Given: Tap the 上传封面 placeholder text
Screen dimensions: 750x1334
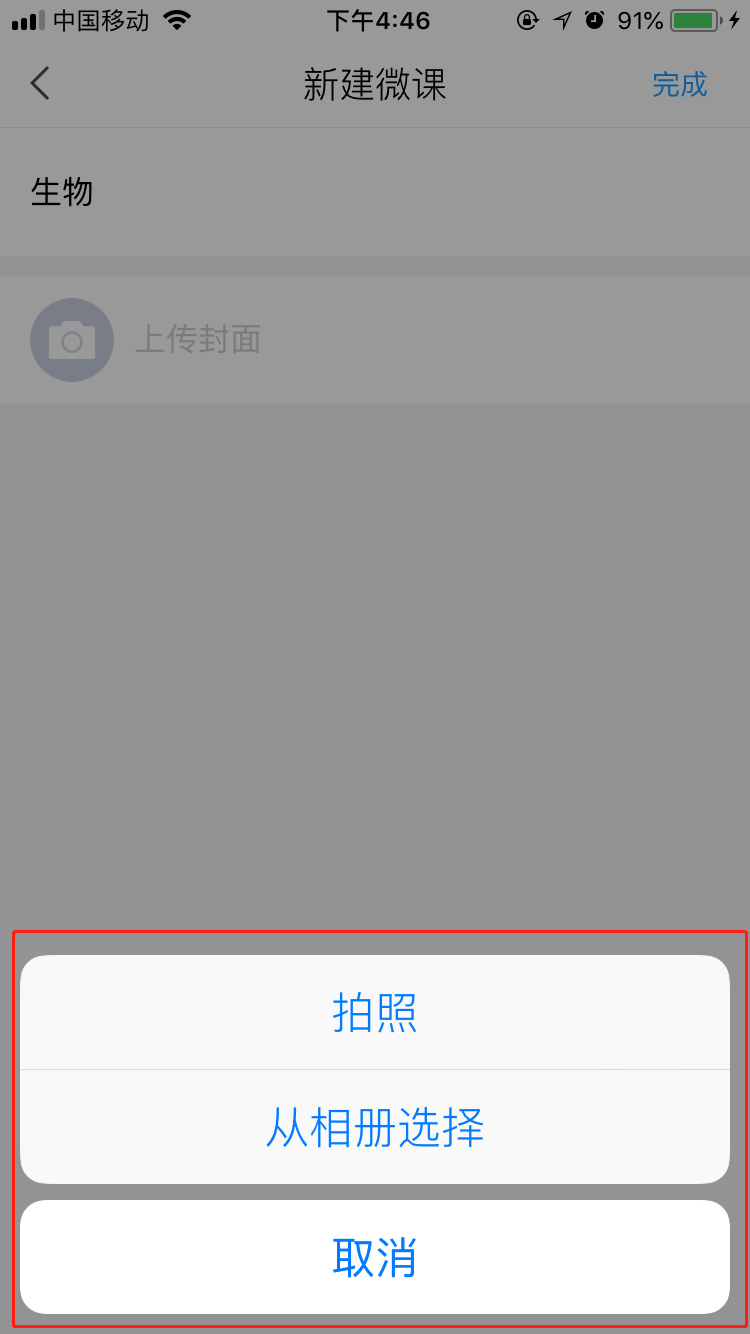Looking at the screenshot, I should [198, 340].
